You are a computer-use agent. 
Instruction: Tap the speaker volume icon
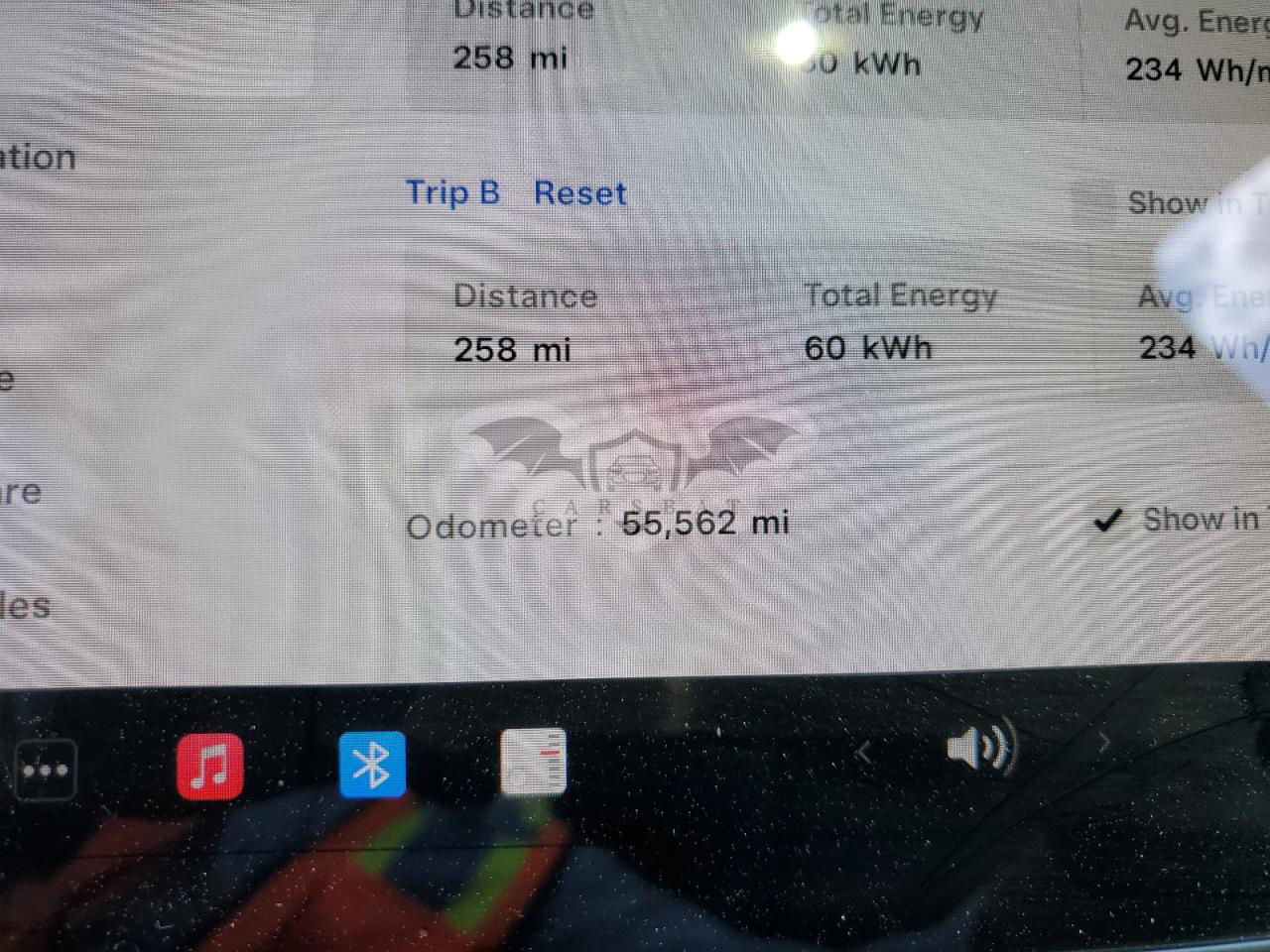point(978,748)
